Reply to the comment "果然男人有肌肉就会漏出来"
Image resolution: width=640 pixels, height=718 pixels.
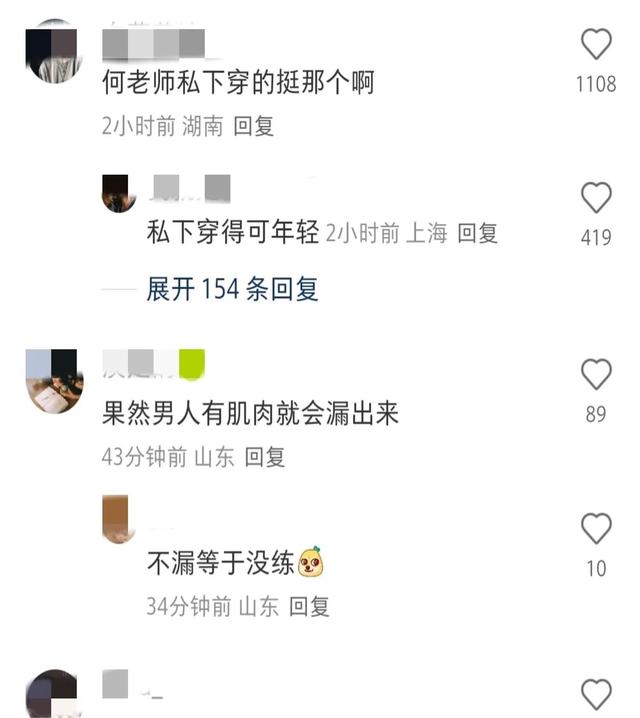[x=265, y=457]
